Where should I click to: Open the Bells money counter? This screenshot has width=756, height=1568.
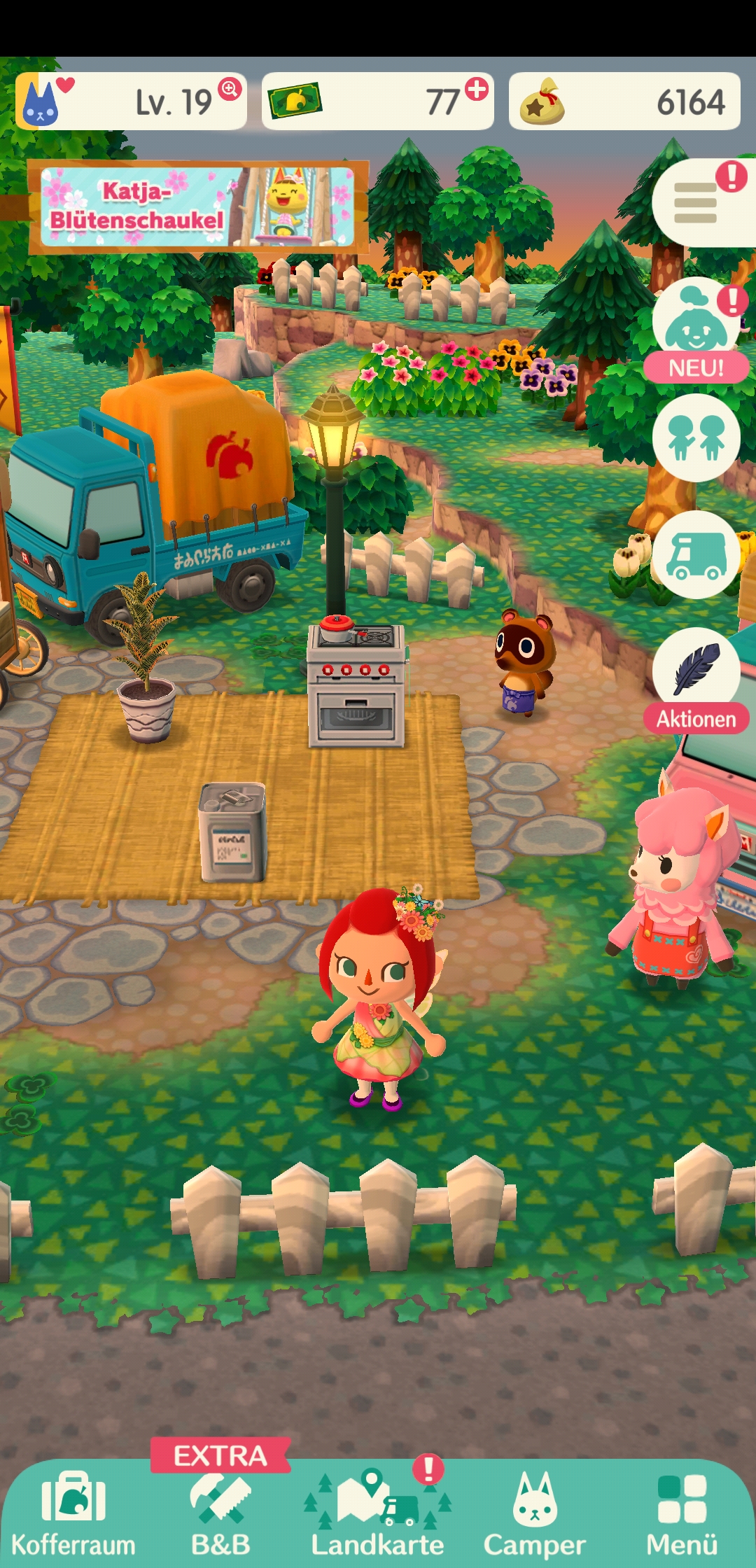pos(624,101)
